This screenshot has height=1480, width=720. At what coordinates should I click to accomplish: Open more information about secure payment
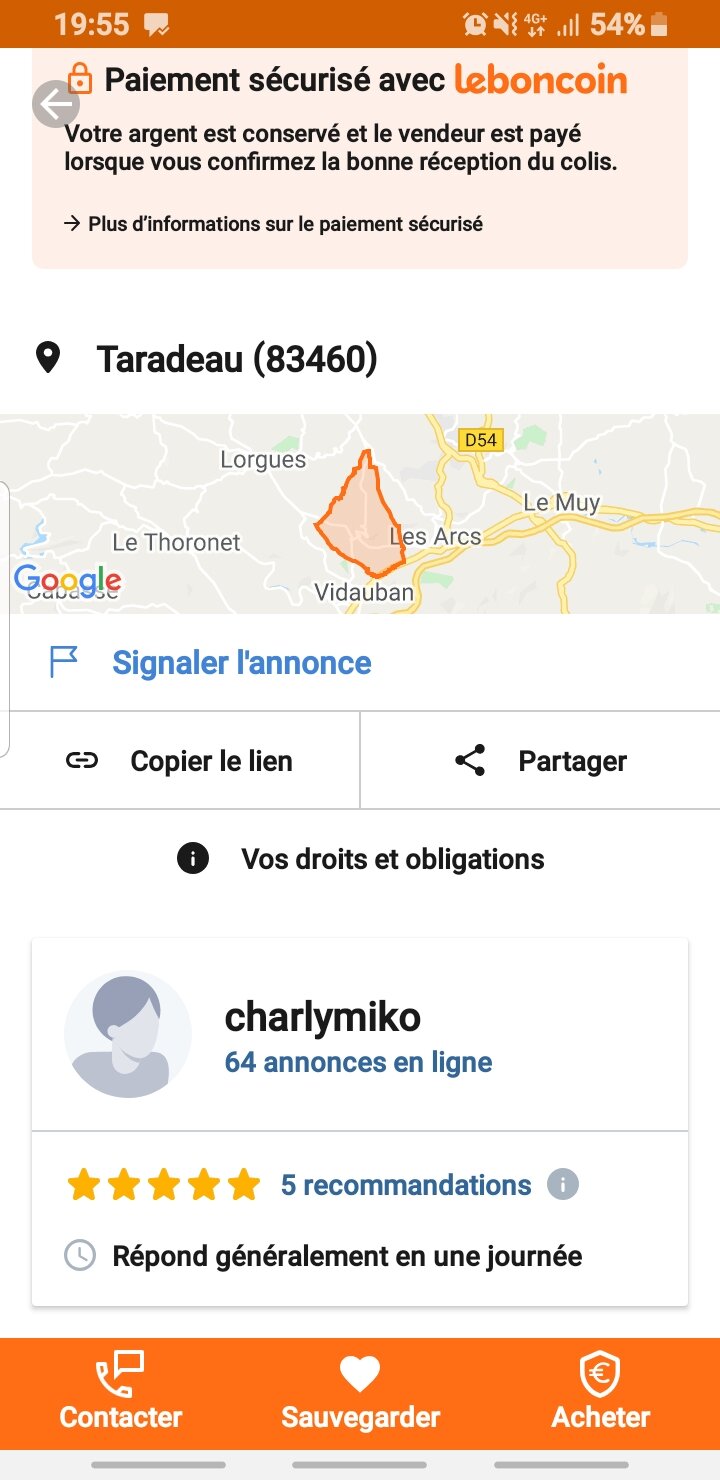coord(274,224)
